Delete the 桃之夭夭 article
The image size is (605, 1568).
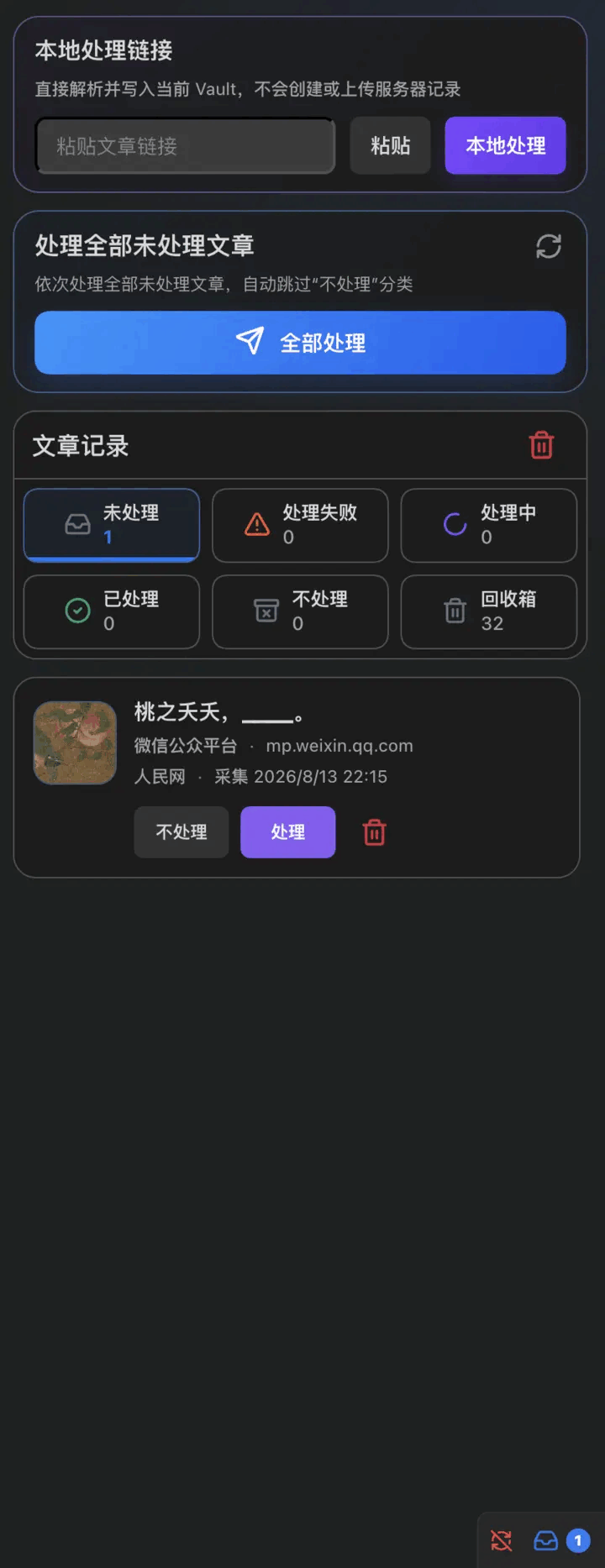[x=375, y=832]
